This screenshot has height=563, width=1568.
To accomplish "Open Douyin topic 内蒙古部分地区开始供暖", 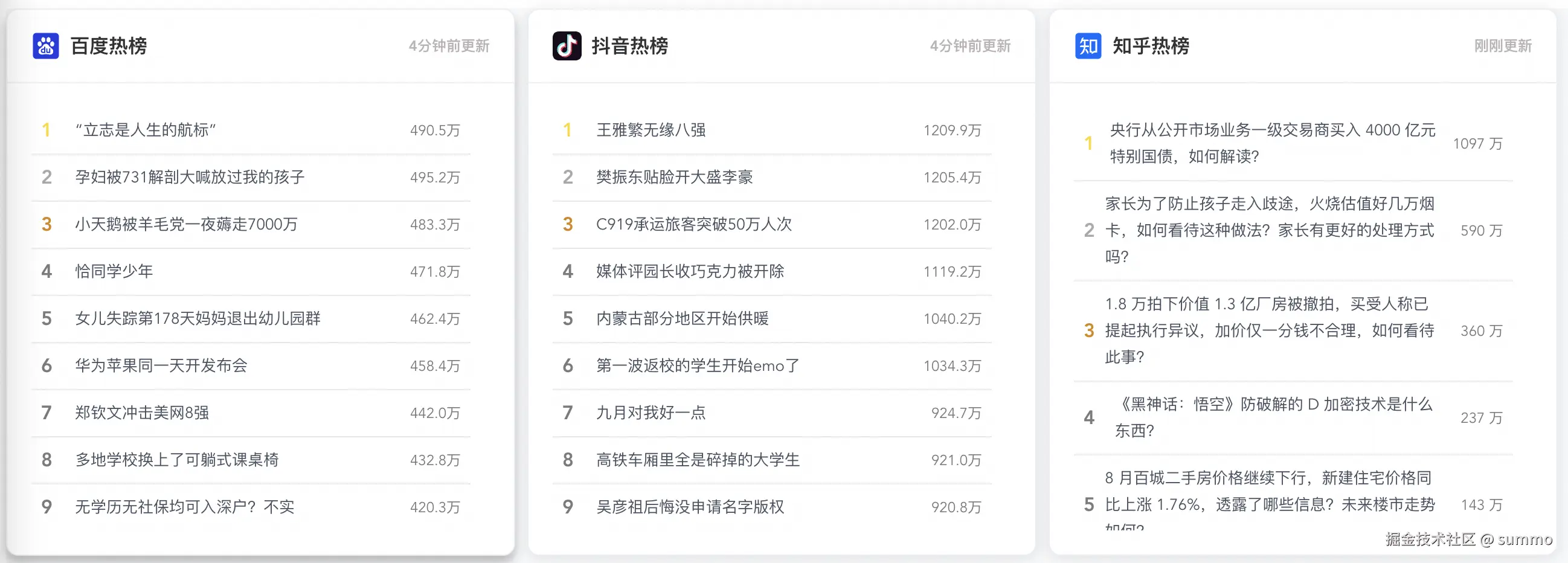I will pyautogui.click(x=683, y=318).
